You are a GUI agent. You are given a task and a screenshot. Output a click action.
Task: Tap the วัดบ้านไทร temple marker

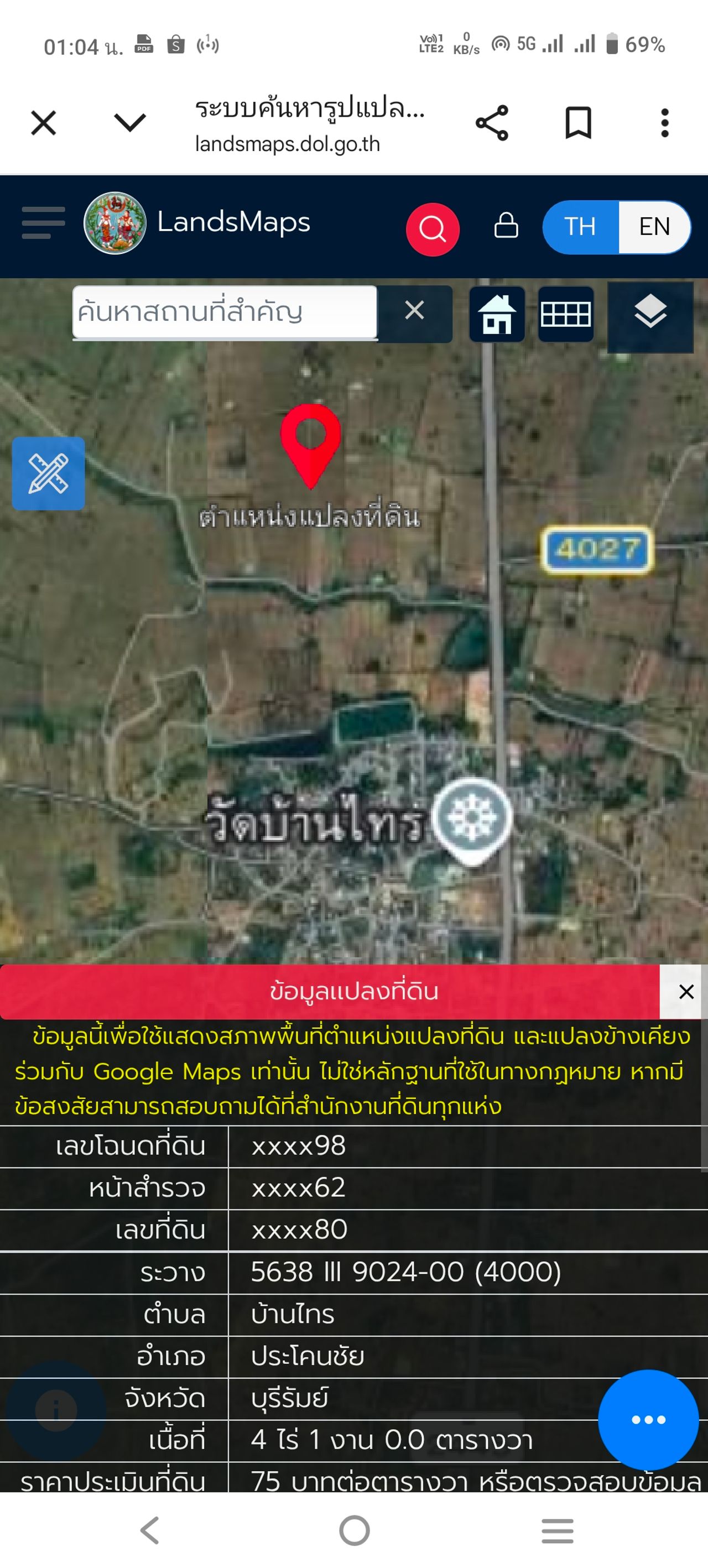pyautogui.click(x=472, y=817)
